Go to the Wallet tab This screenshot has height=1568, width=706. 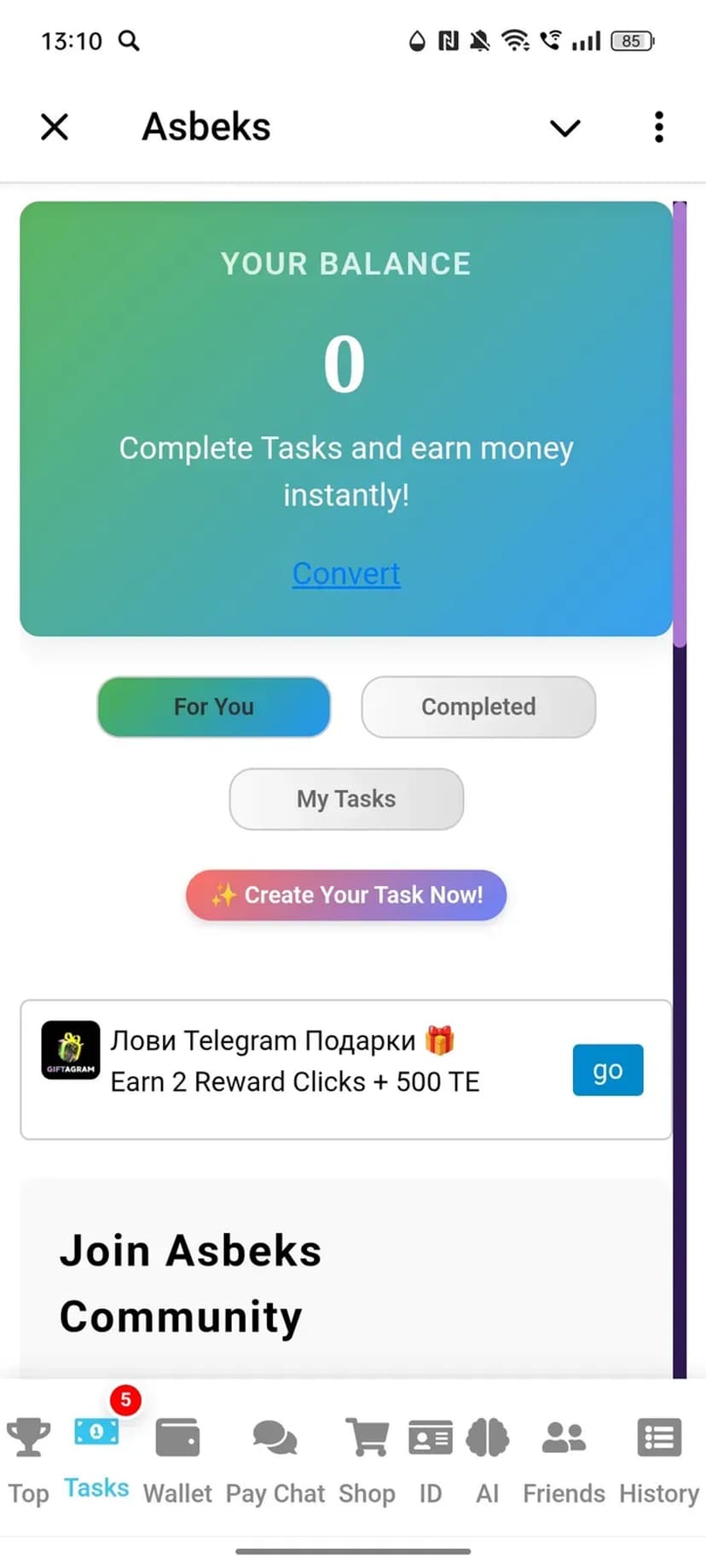coord(177,1458)
